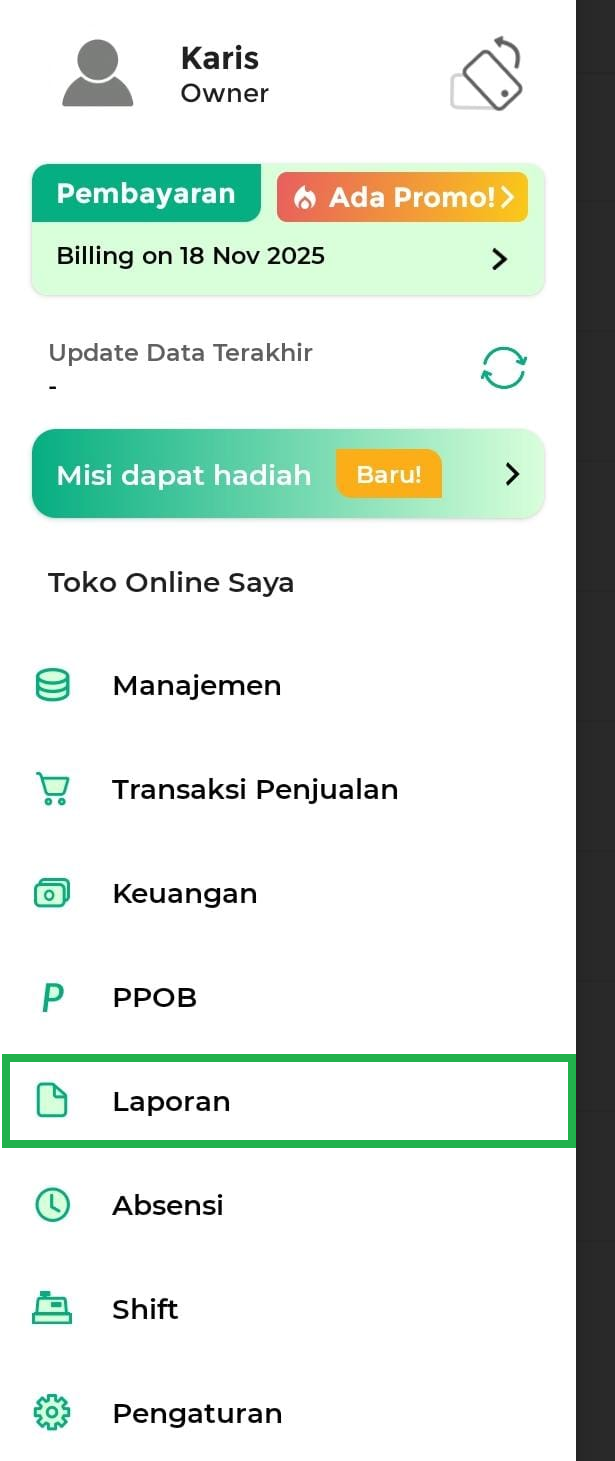Go to the Shift menu
This screenshot has height=1461, width=615.
[145, 1310]
